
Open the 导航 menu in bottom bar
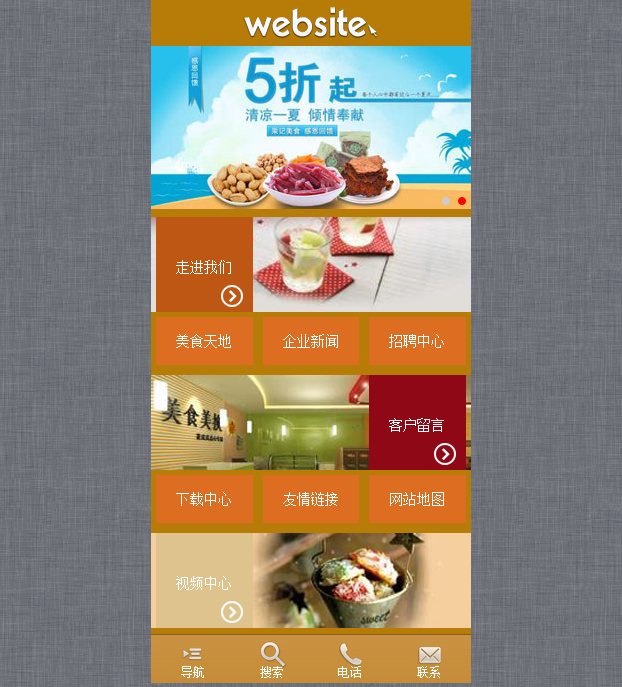click(x=192, y=661)
